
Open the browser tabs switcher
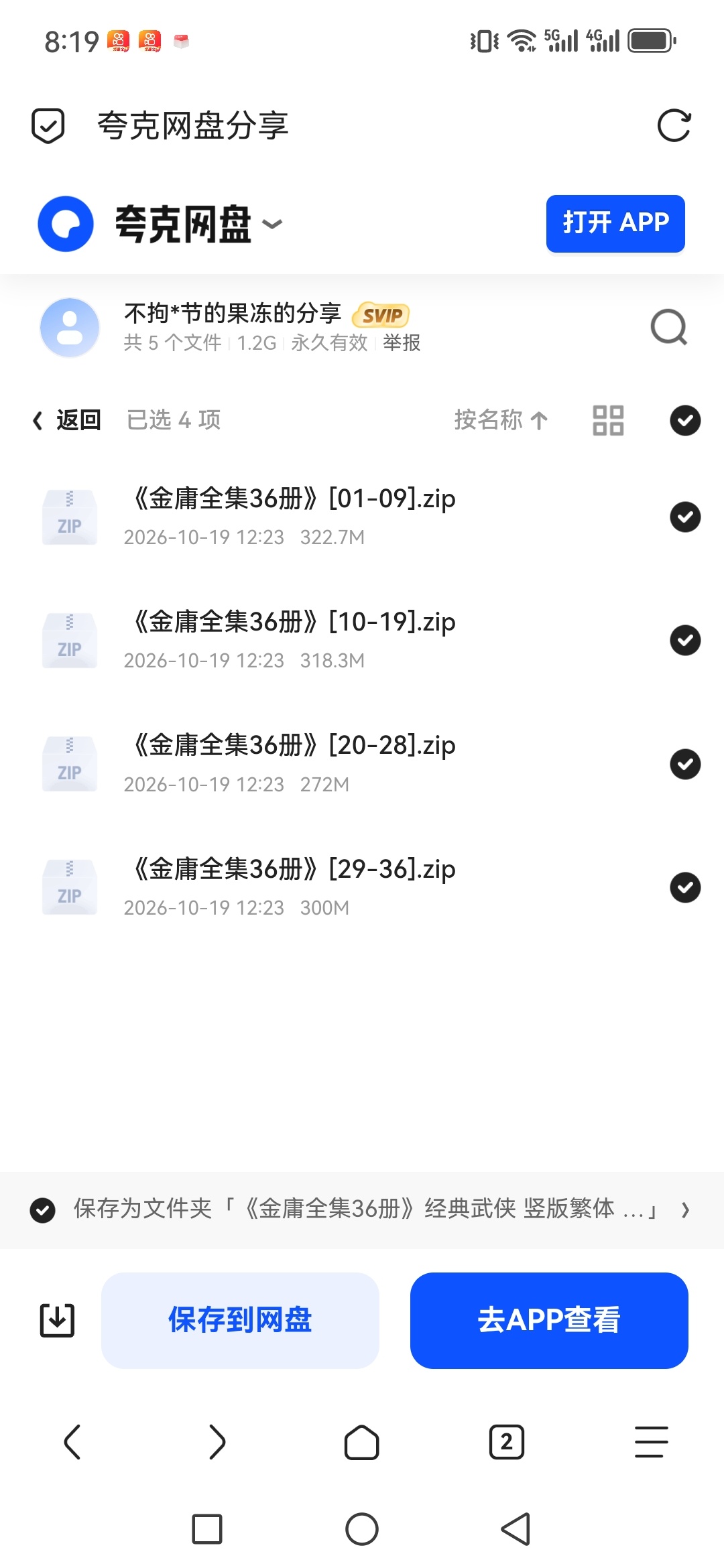(x=507, y=1442)
